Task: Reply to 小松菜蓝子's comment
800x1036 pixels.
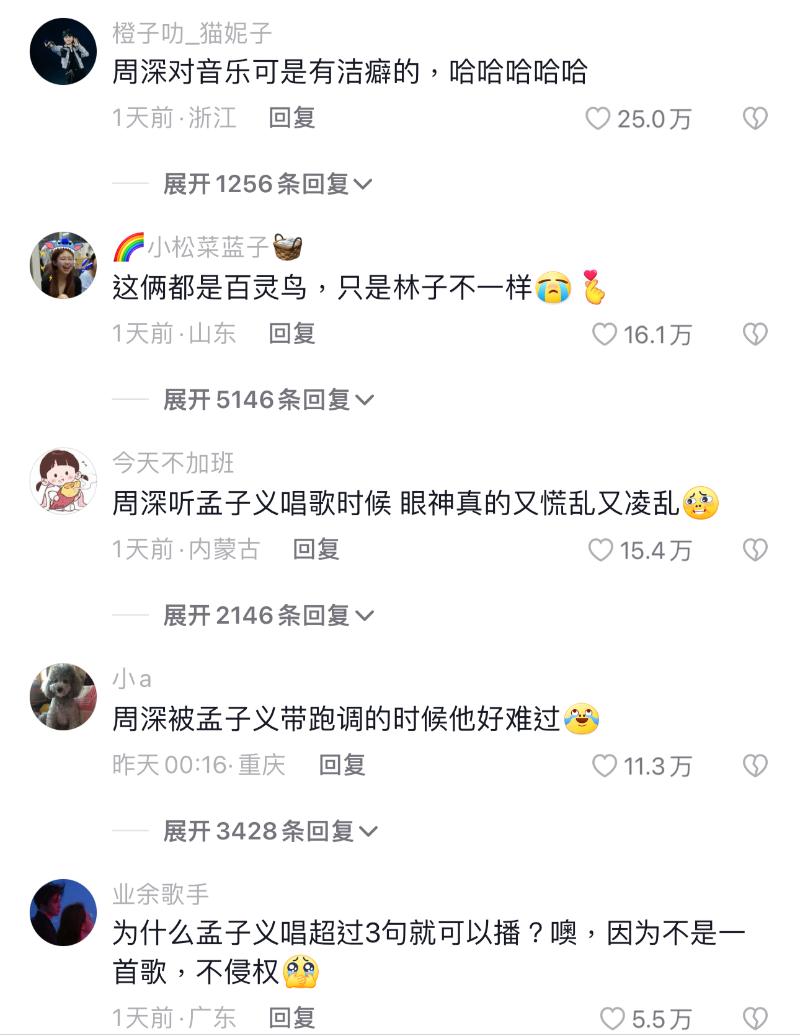Action: click(292, 333)
